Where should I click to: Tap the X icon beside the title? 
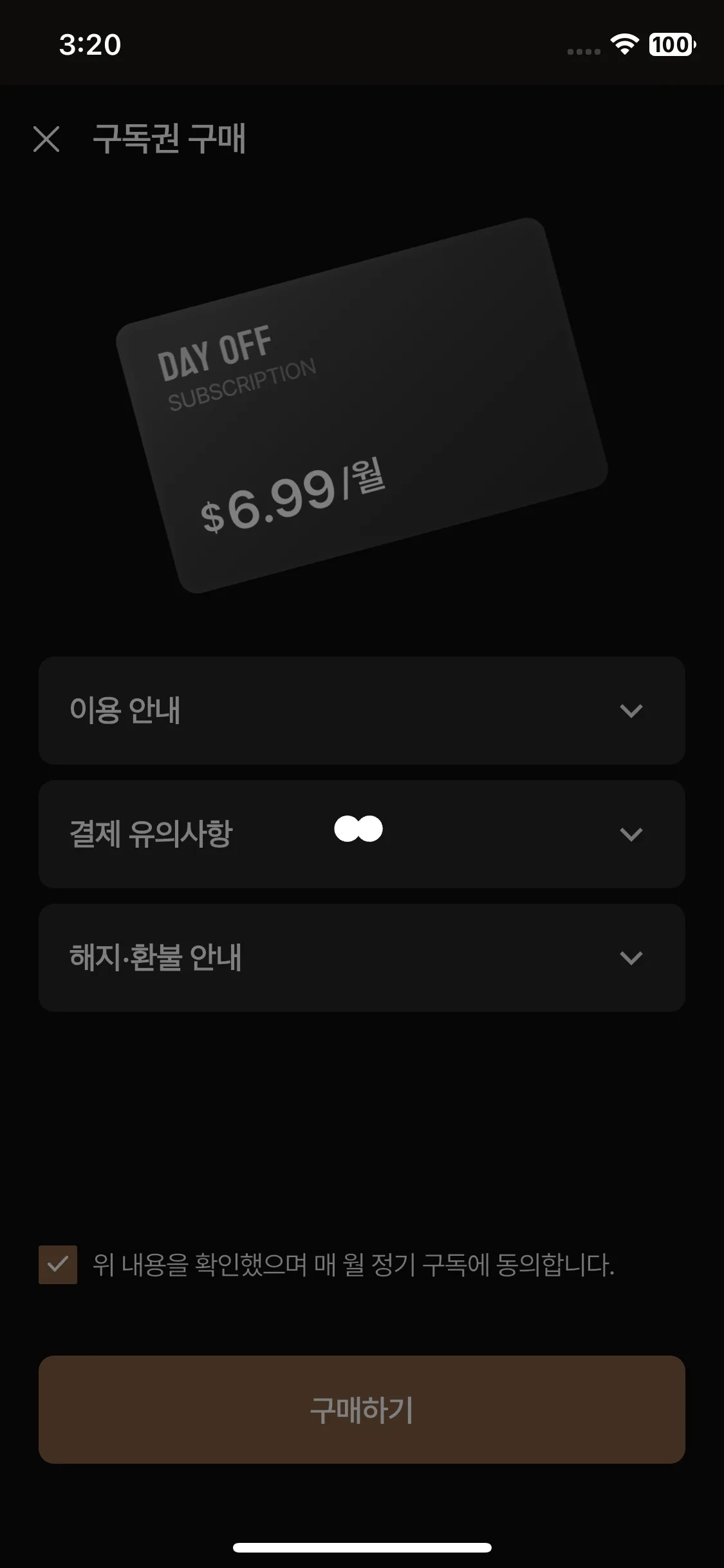pos(46,140)
